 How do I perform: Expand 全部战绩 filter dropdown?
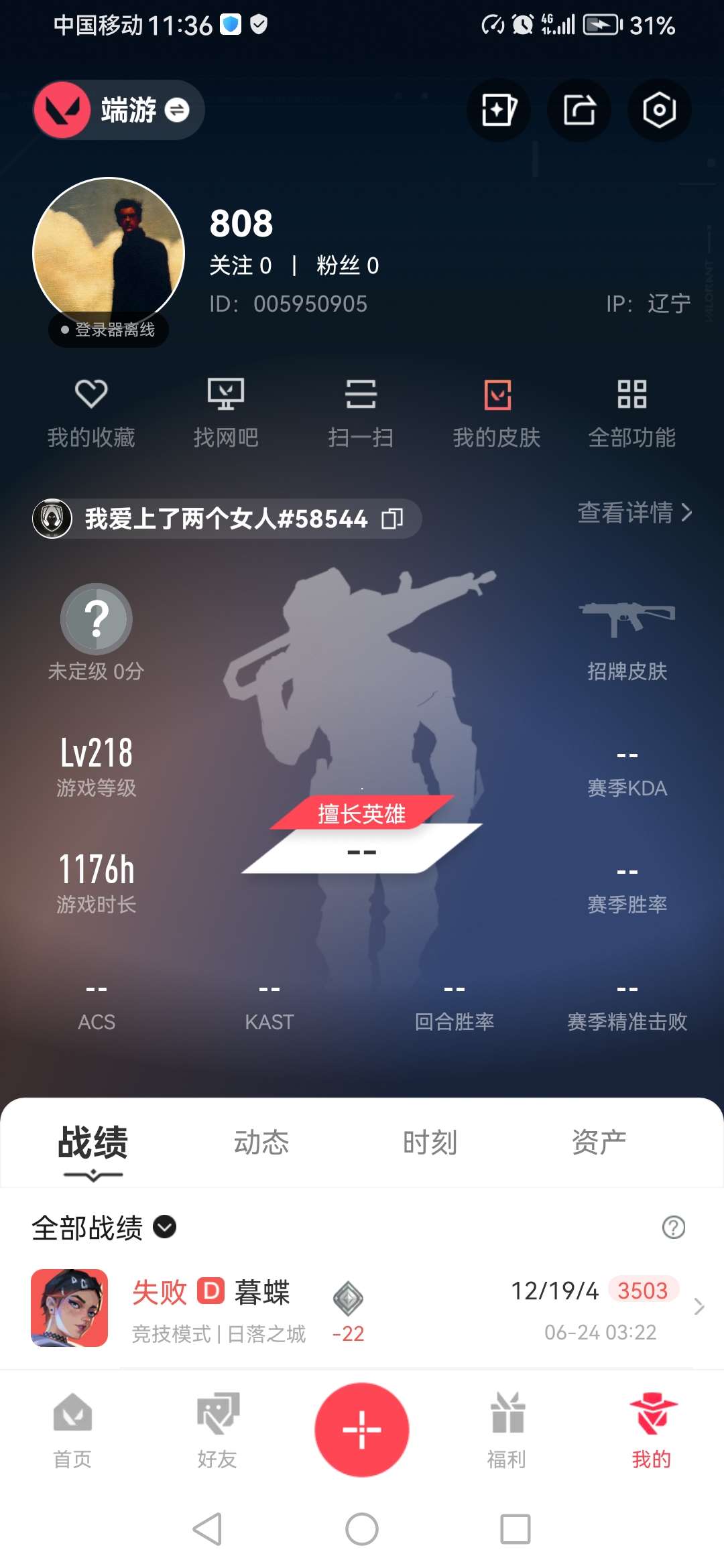click(x=105, y=1228)
